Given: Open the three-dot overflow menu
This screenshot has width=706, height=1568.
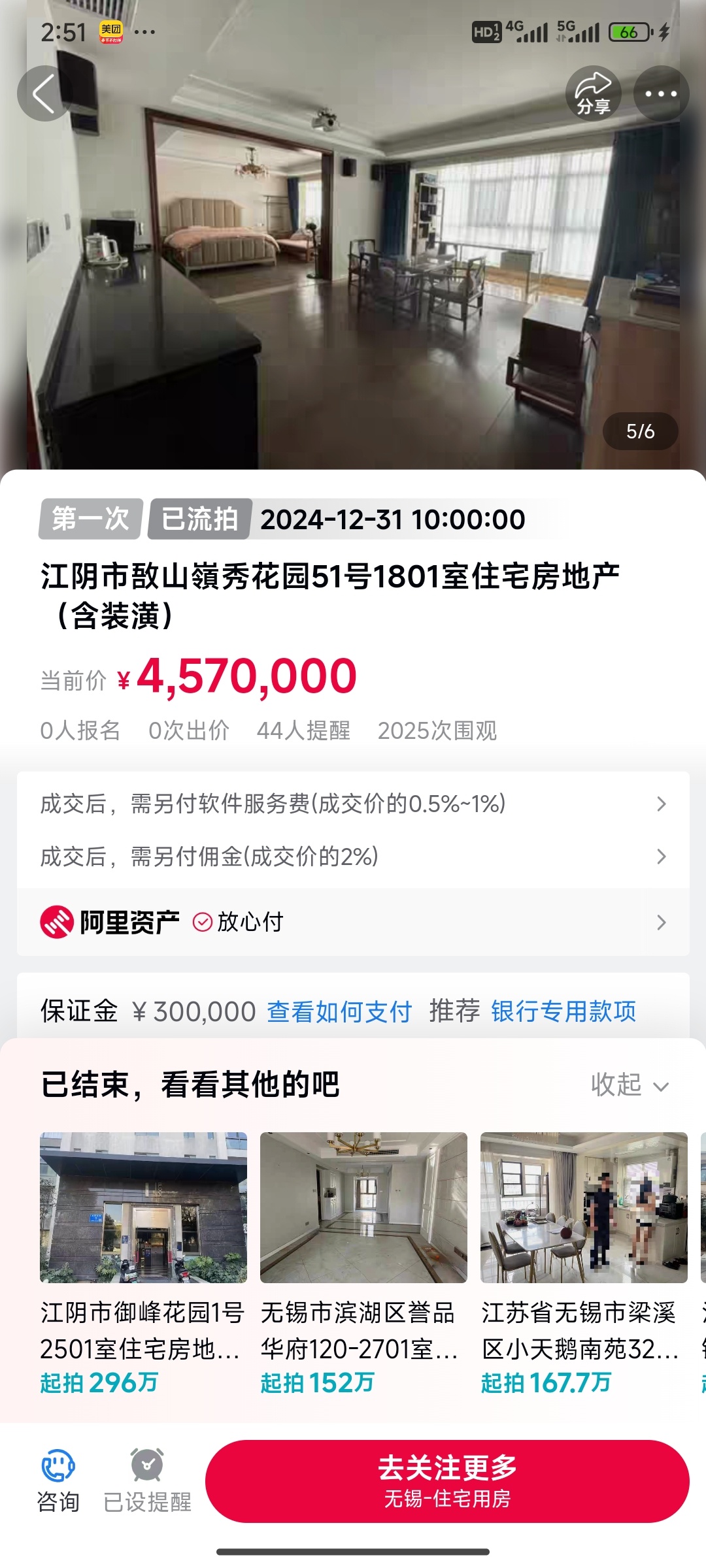Looking at the screenshot, I should point(661,94).
